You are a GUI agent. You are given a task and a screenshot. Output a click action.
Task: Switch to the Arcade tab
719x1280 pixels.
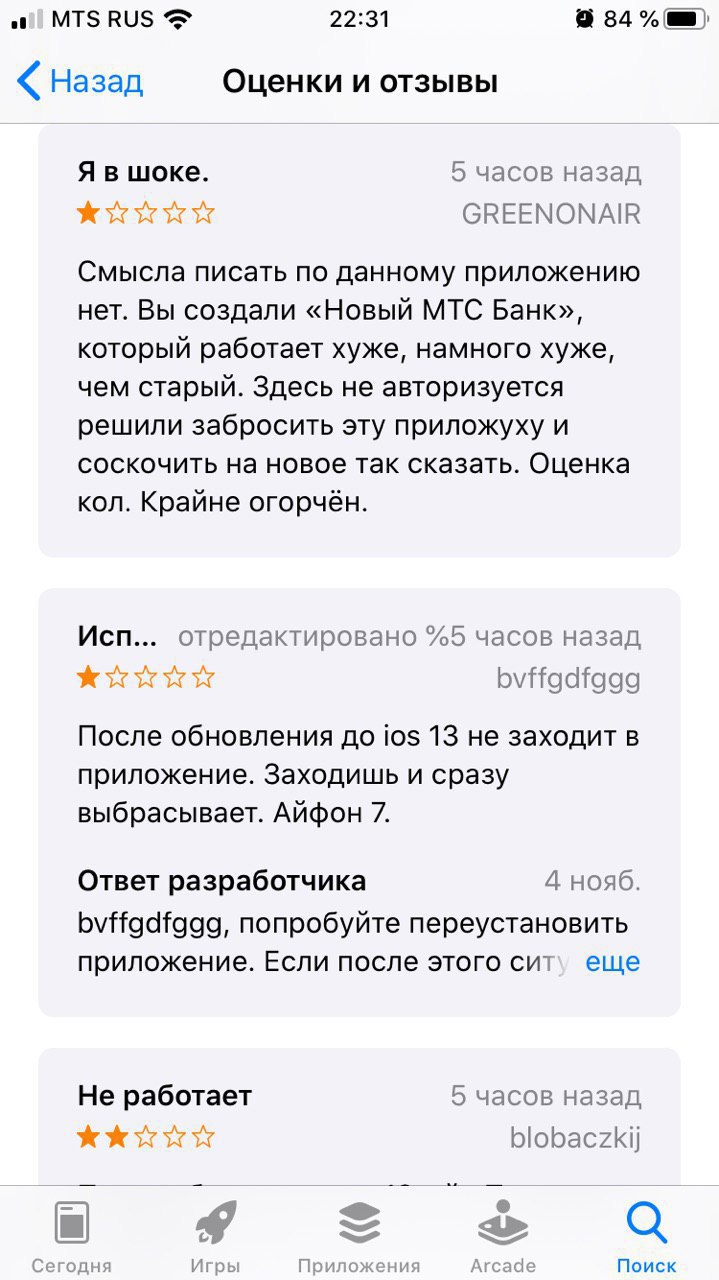503,1236
